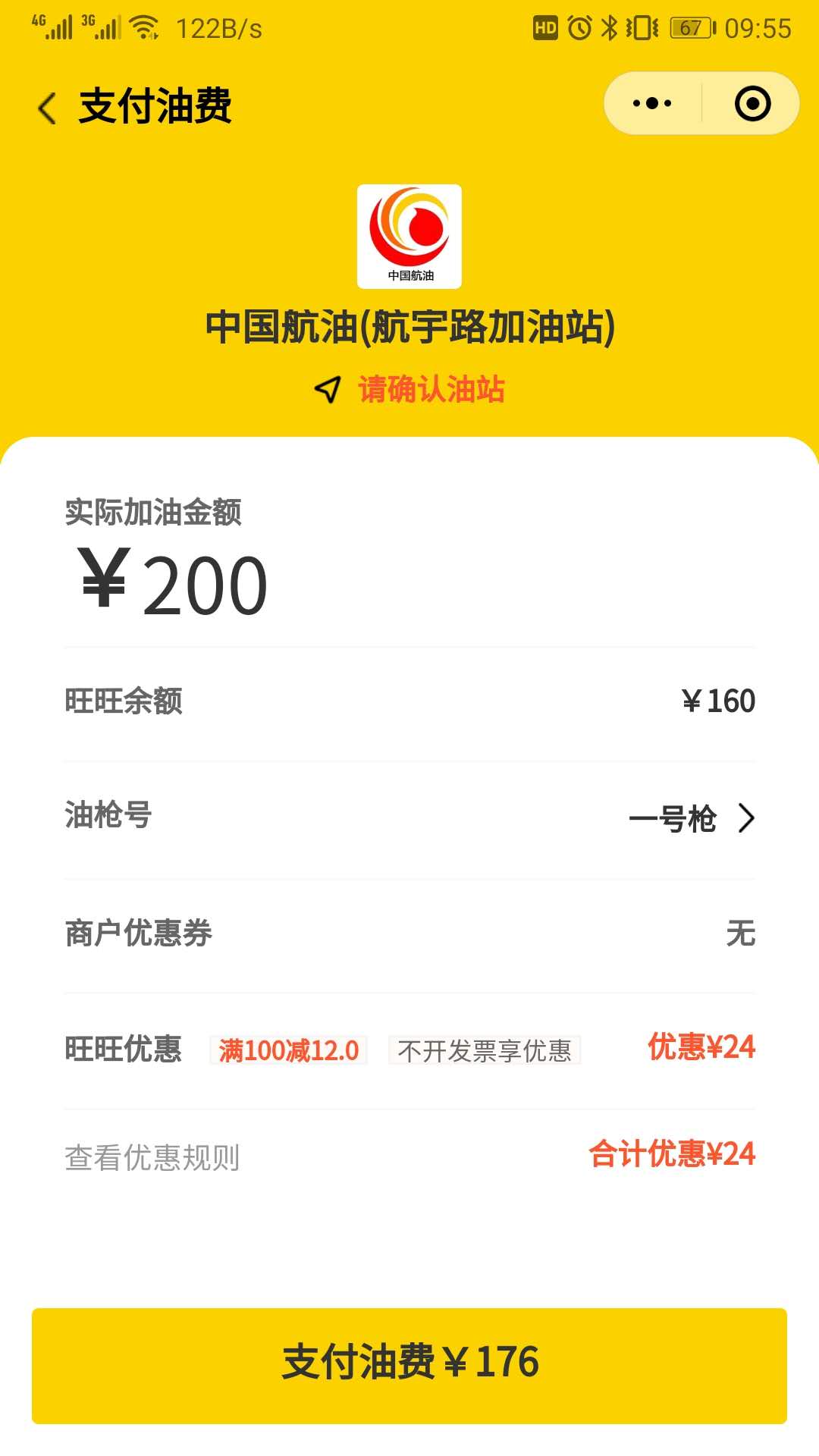Edit the 实际加油金额 amount field
Viewport: 819px width, 1456px height.
(x=409, y=584)
